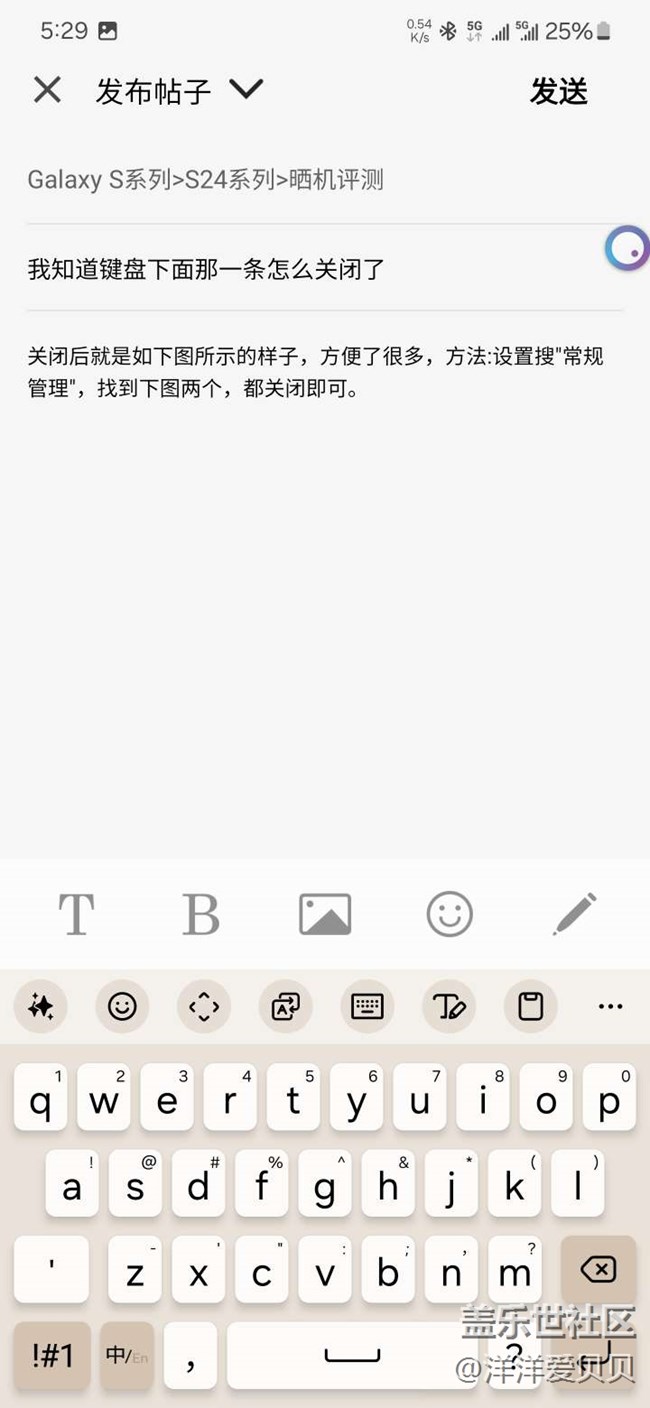The height and width of the screenshot is (1408, 650).
Task: Expand the 发布帖子 dropdown arrow
Action: click(245, 90)
